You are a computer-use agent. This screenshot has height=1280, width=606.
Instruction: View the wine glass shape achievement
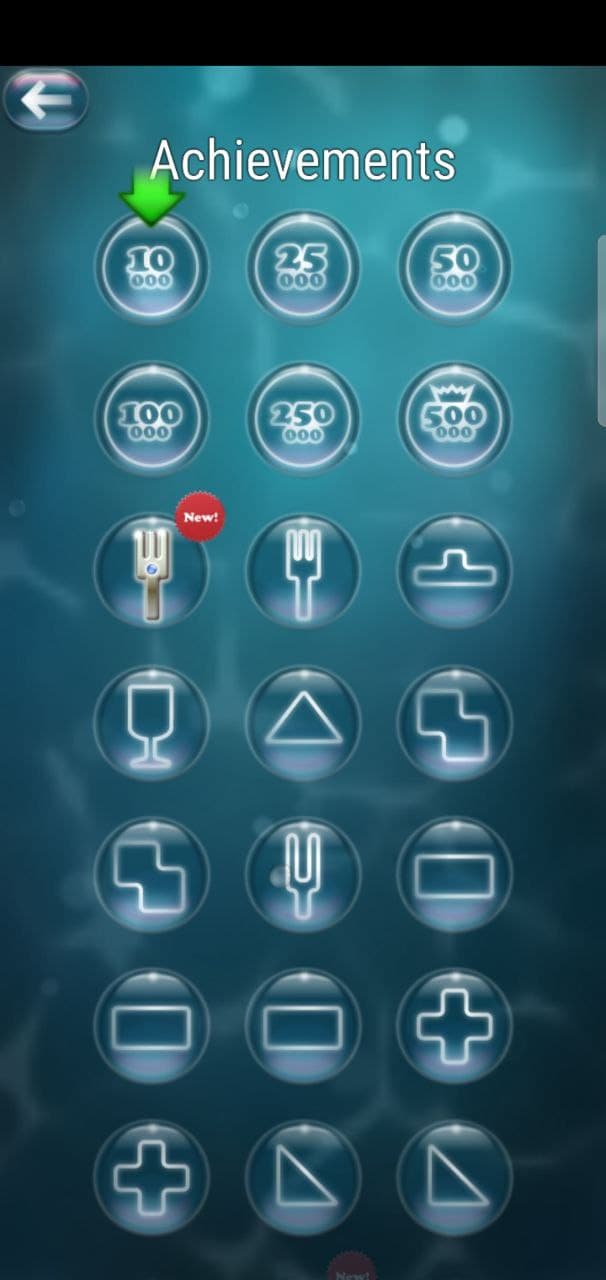pyautogui.click(x=152, y=722)
